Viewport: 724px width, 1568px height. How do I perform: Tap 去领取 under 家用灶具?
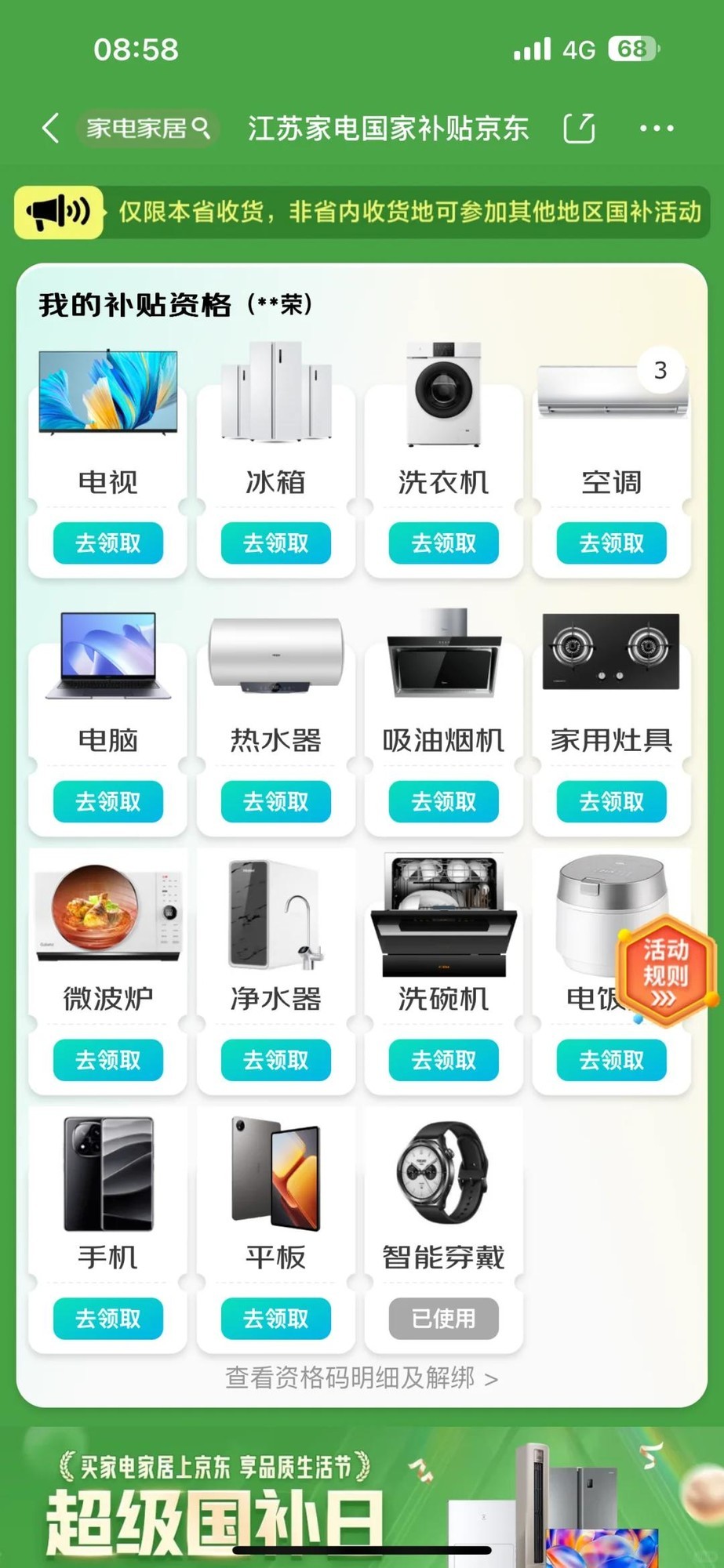coord(611,801)
